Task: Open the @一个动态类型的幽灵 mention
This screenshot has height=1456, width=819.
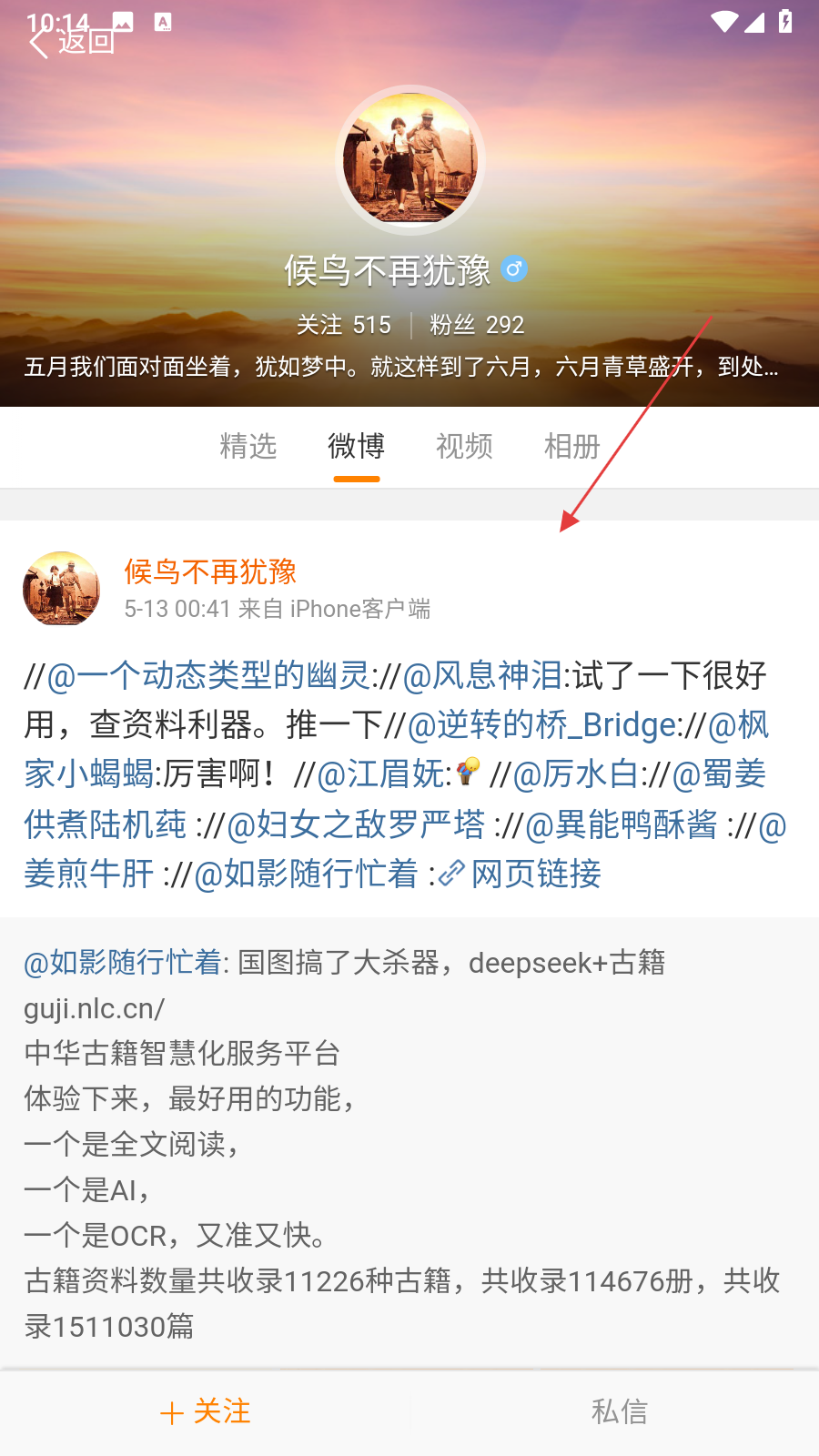Action: tap(207, 676)
